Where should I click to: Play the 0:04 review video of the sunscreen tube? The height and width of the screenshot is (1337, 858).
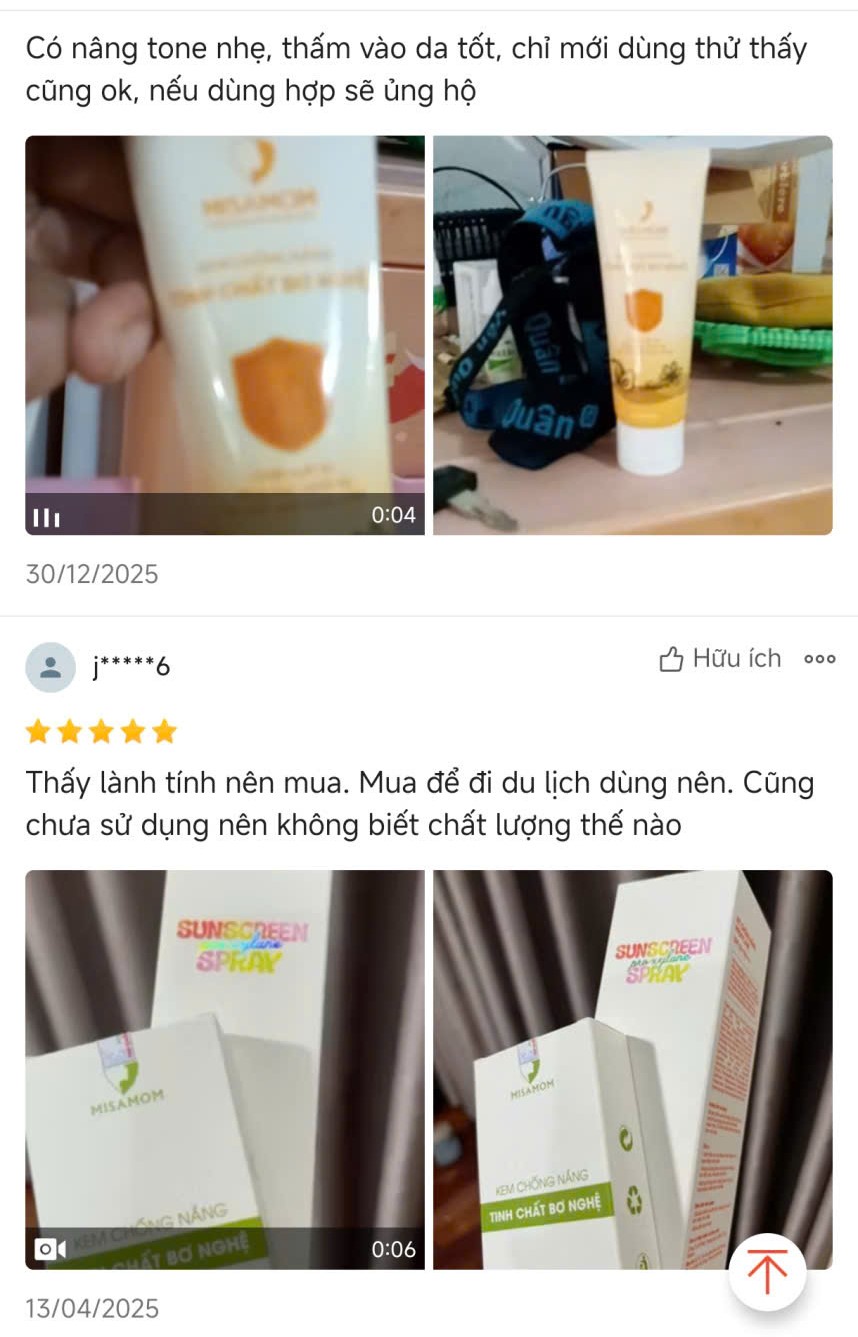(x=225, y=335)
